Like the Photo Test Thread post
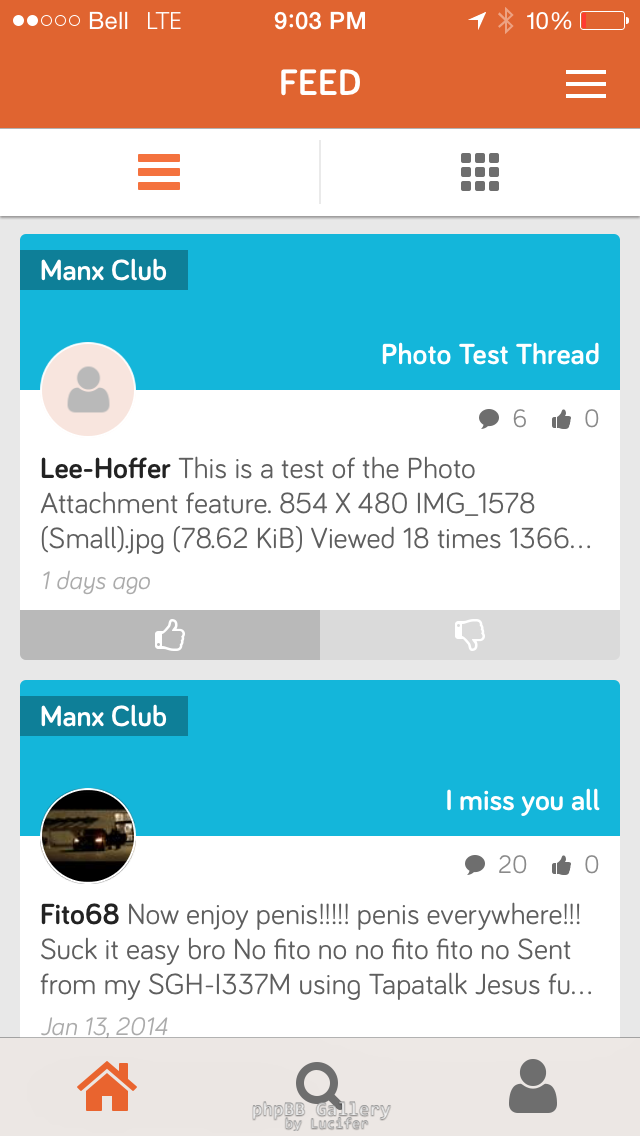640x1136 pixels. point(170,635)
